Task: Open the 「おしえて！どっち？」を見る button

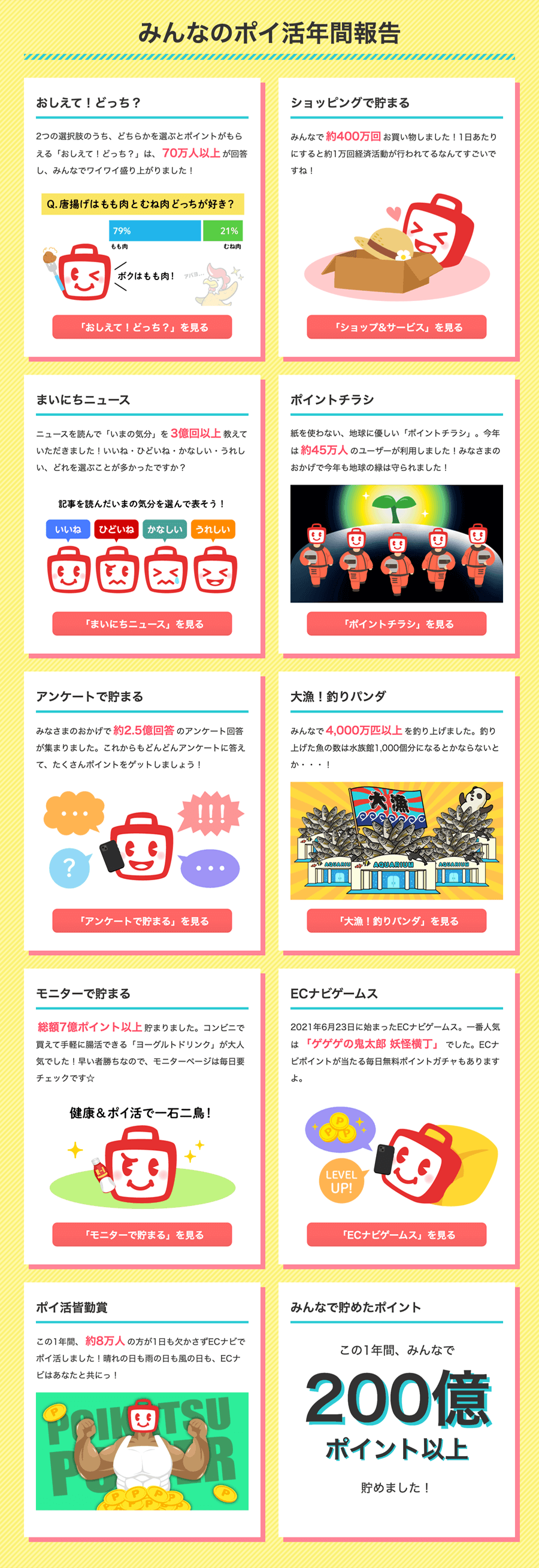Action: 142,327
